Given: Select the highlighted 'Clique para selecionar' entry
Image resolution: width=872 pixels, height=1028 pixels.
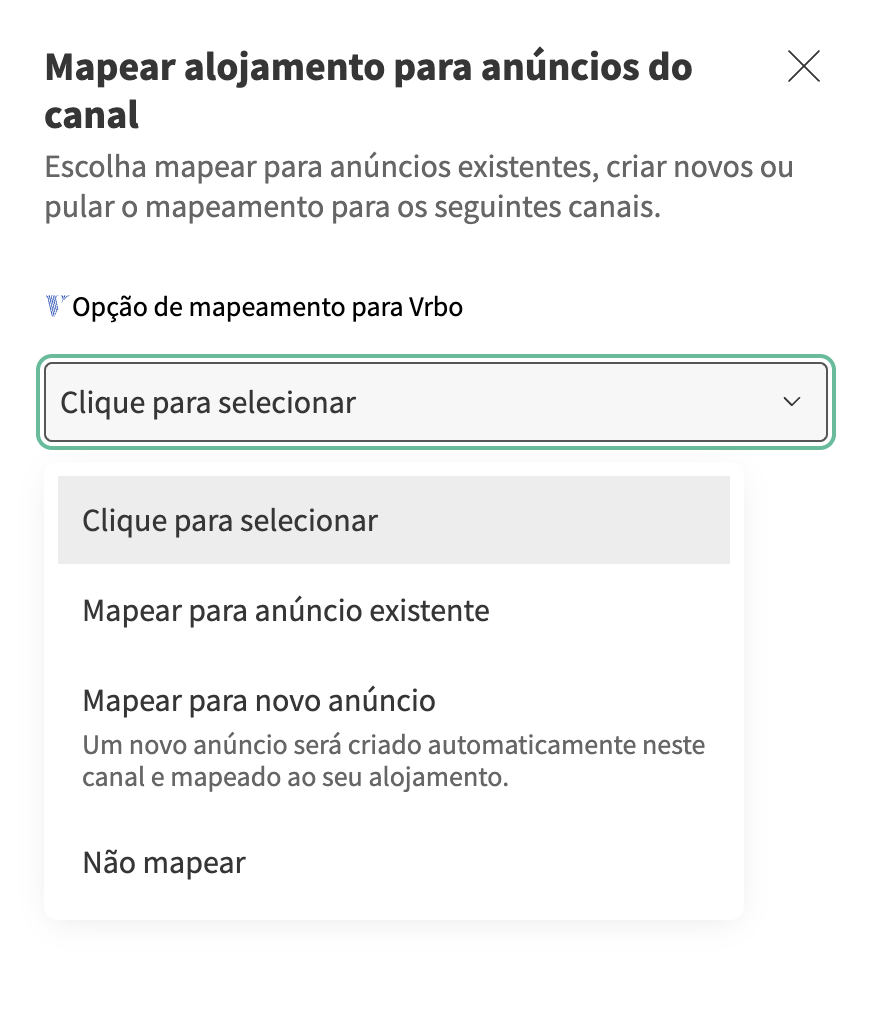Looking at the screenshot, I should [230, 520].
